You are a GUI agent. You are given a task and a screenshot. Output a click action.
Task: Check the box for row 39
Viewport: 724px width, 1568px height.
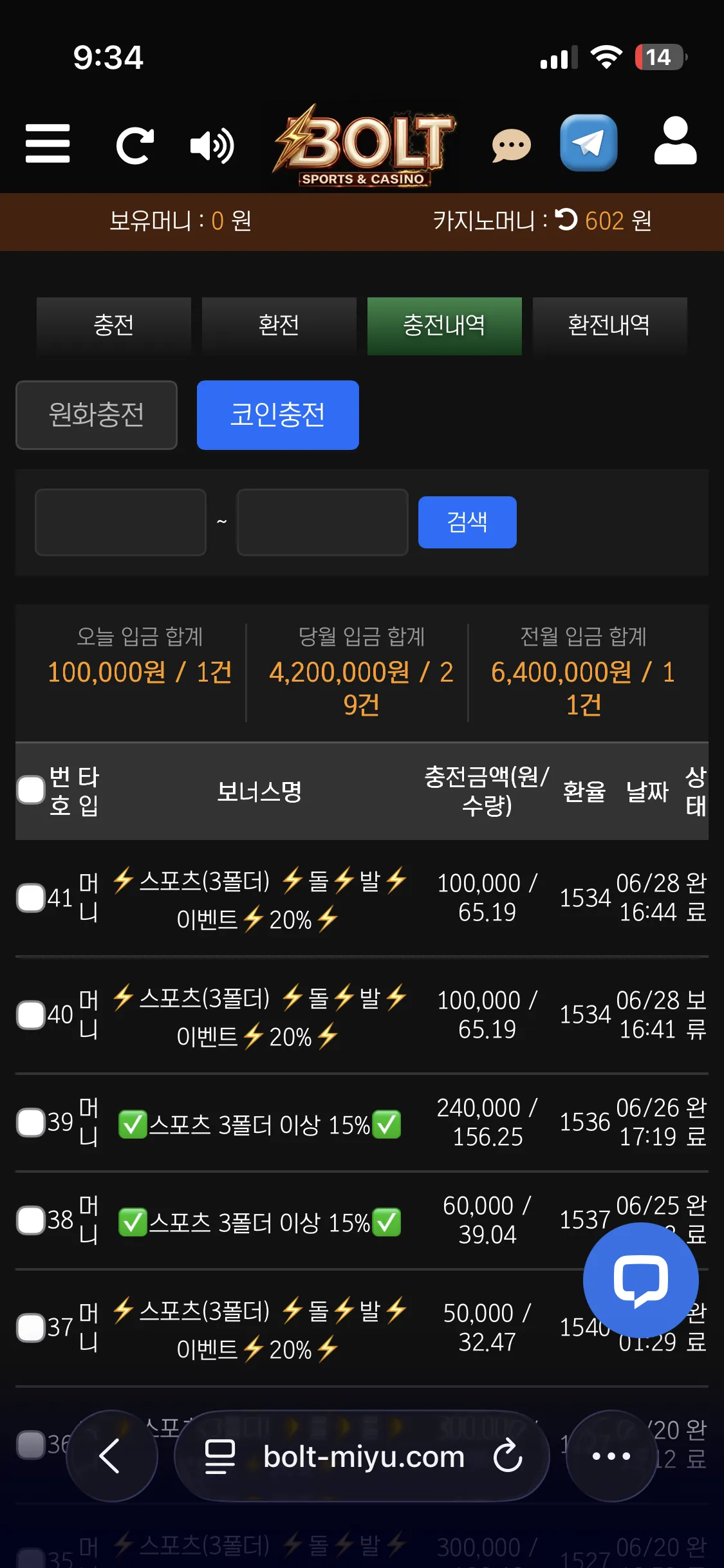[31, 1123]
